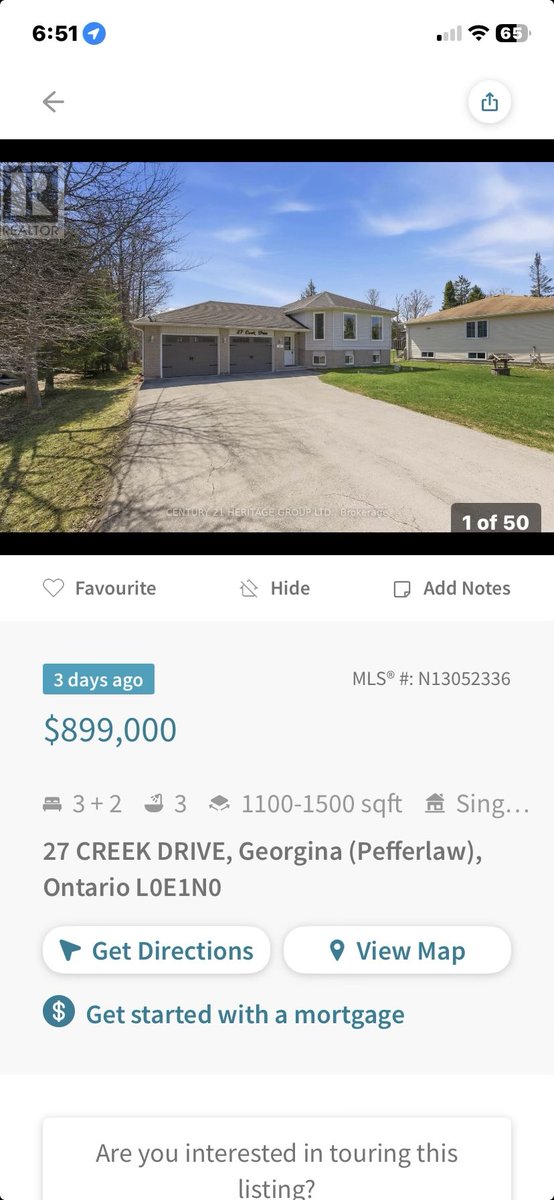Go back using the top arrow
Viewport: 554px width, 1200px height.
[53, 101]
